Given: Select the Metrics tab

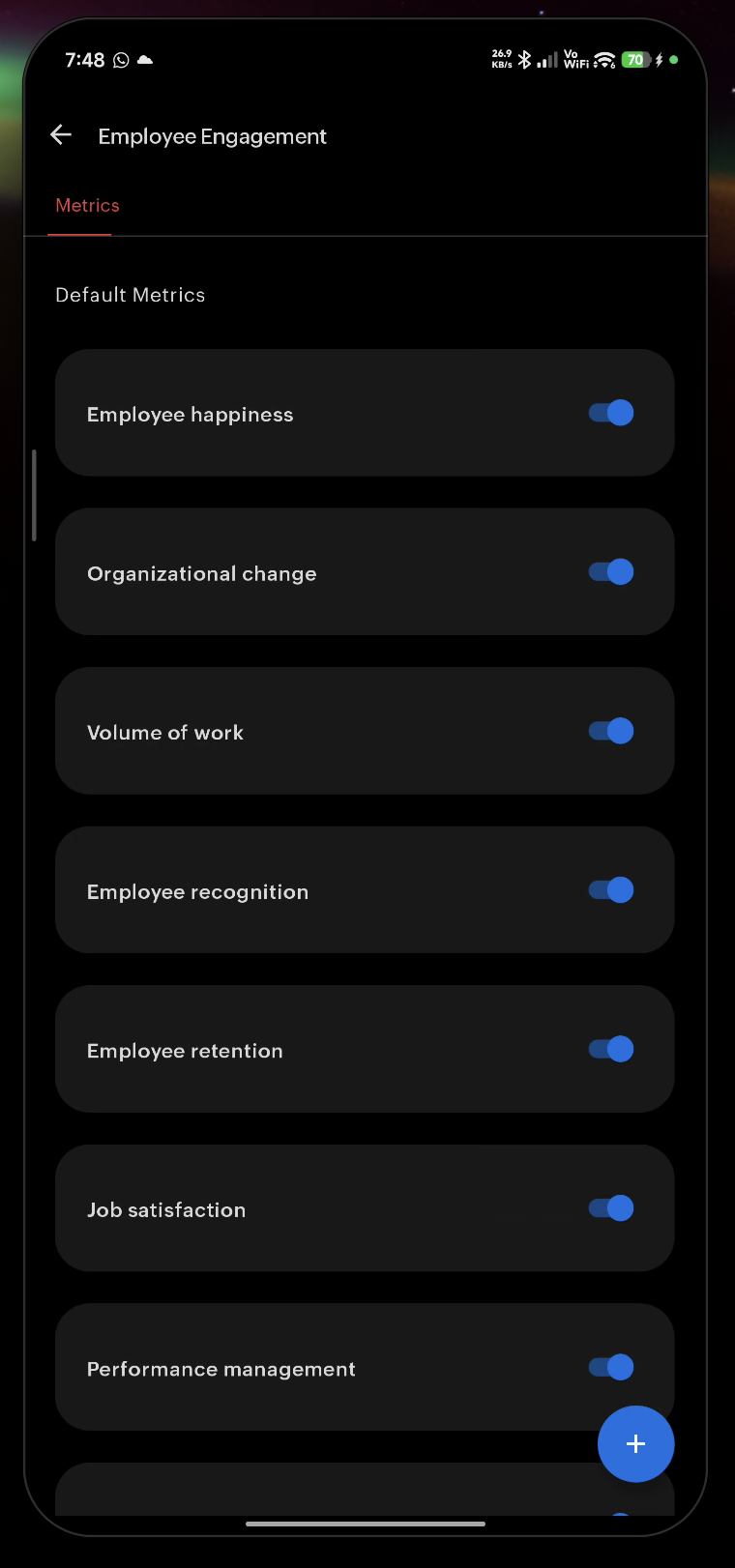Looking at the screenshot, I should coord(87,206).
